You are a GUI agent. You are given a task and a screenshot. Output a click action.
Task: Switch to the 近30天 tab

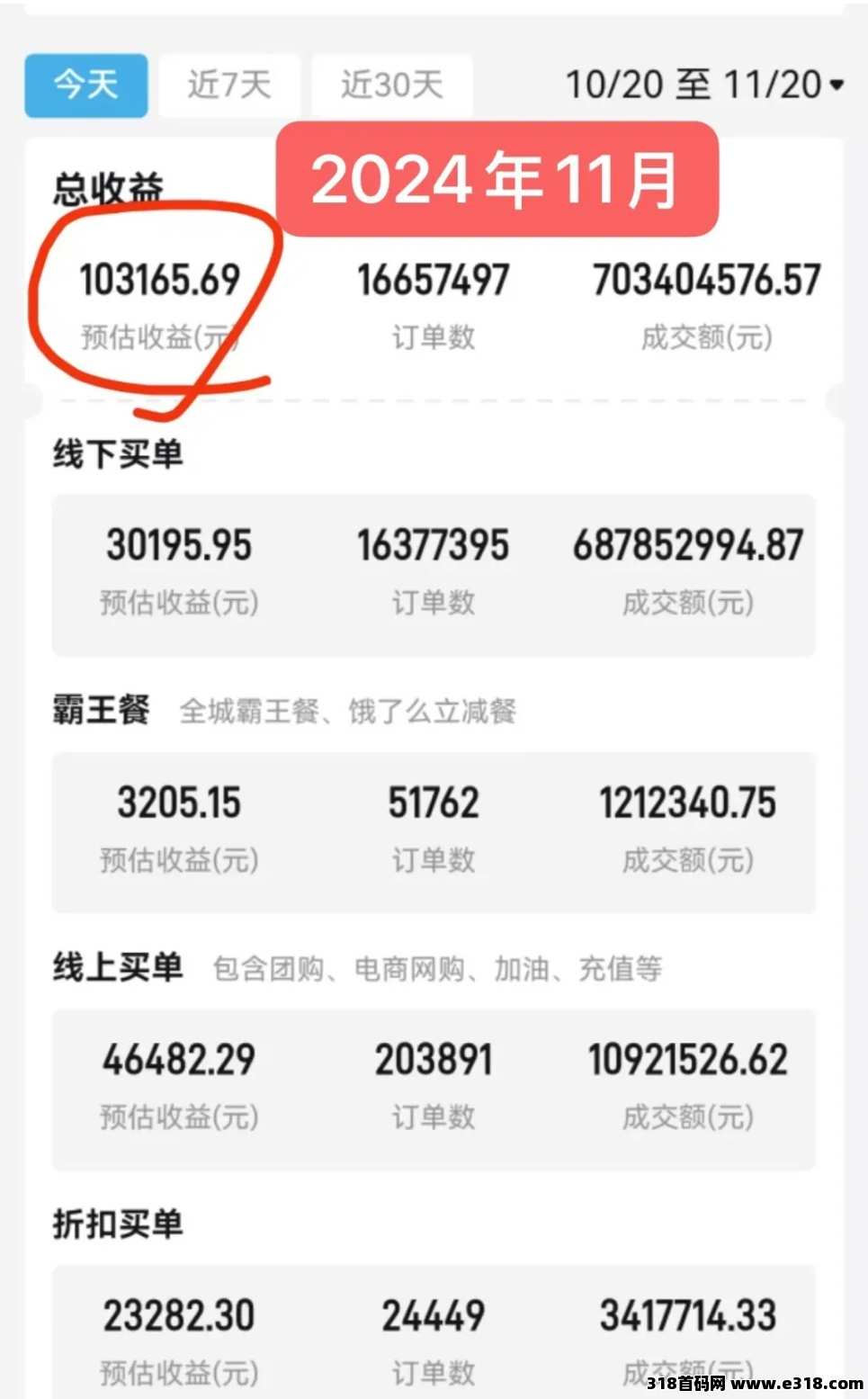pyautogui.click(x=391, y=85)
